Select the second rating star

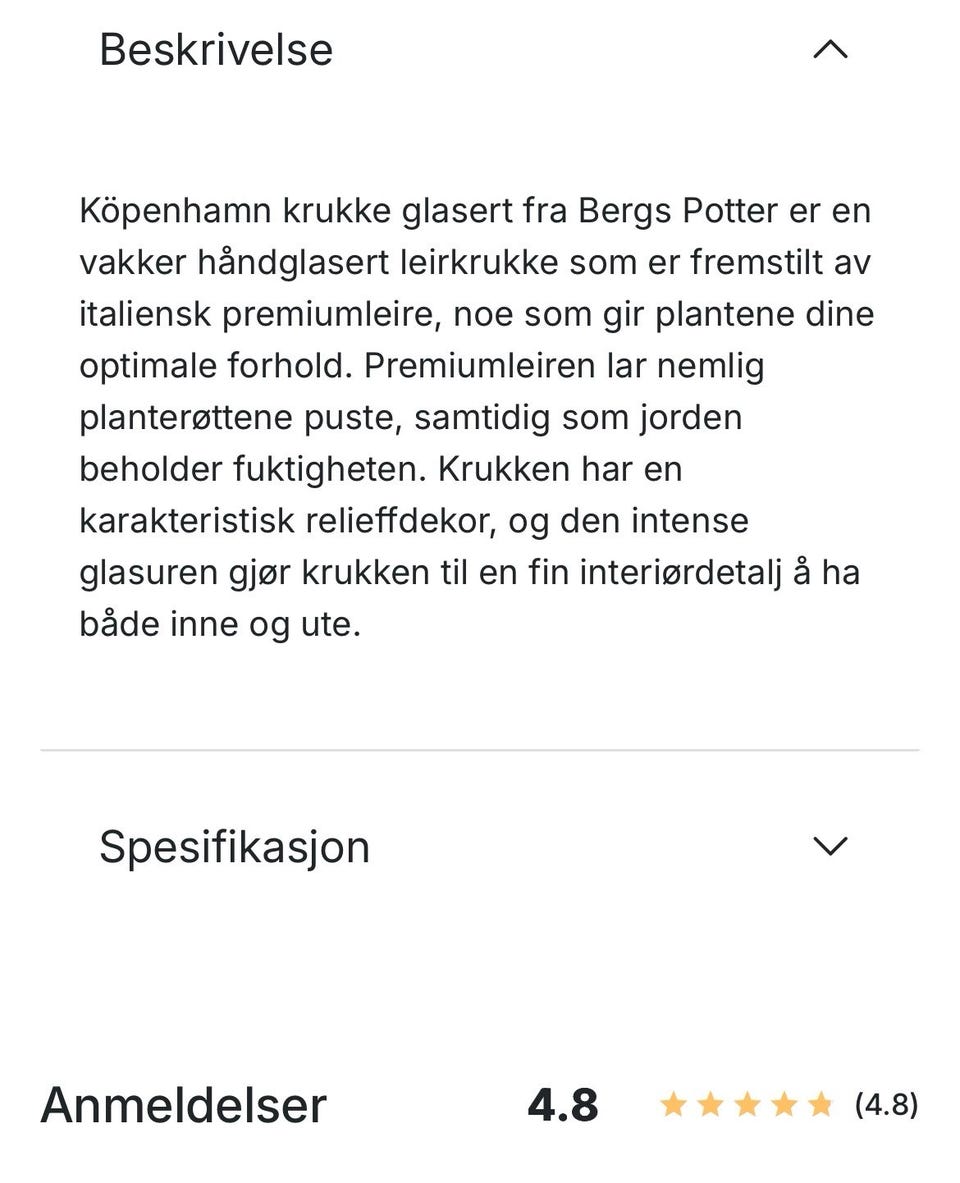point(709,1105)
